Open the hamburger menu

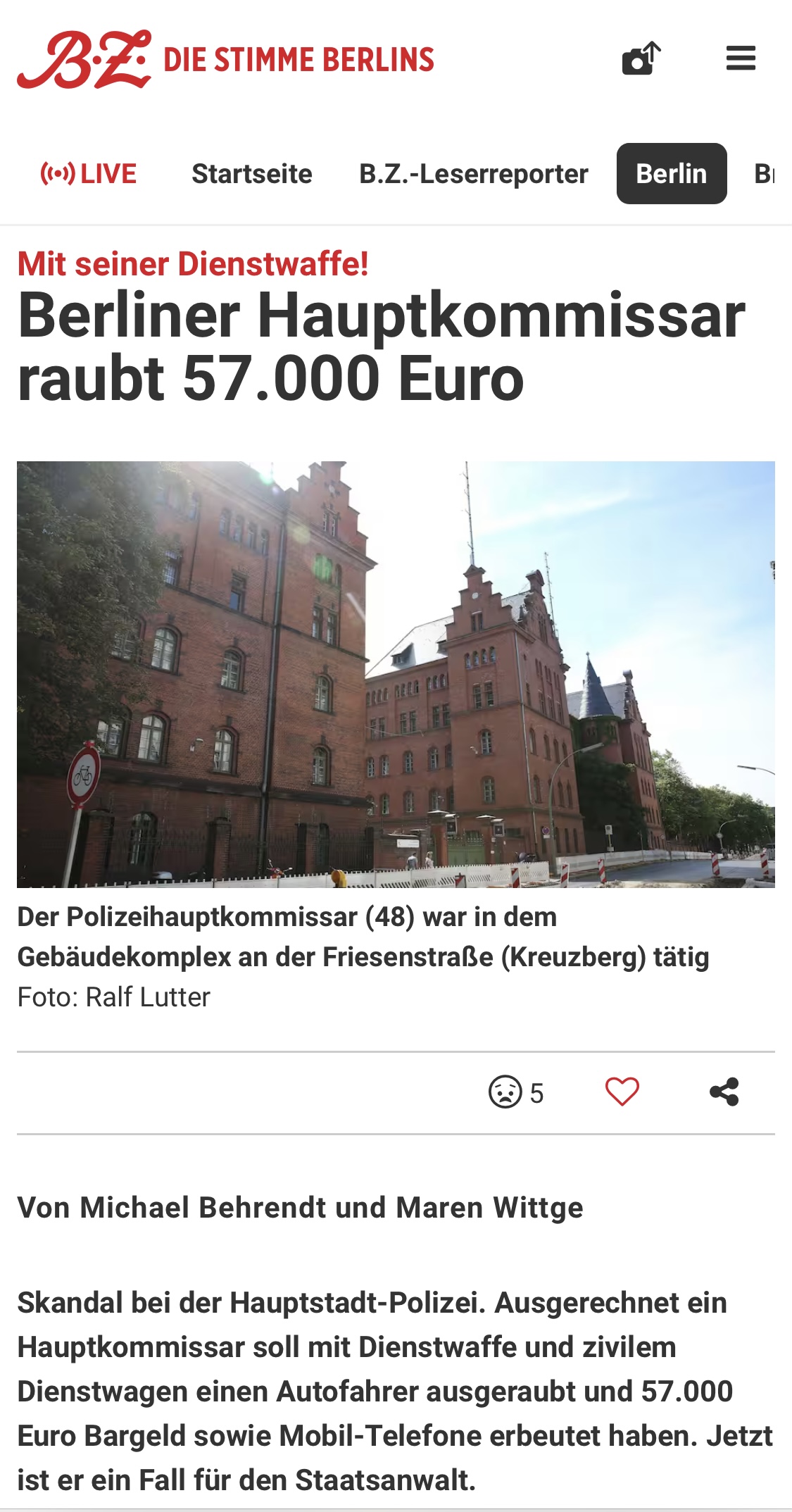coord(741,58)
